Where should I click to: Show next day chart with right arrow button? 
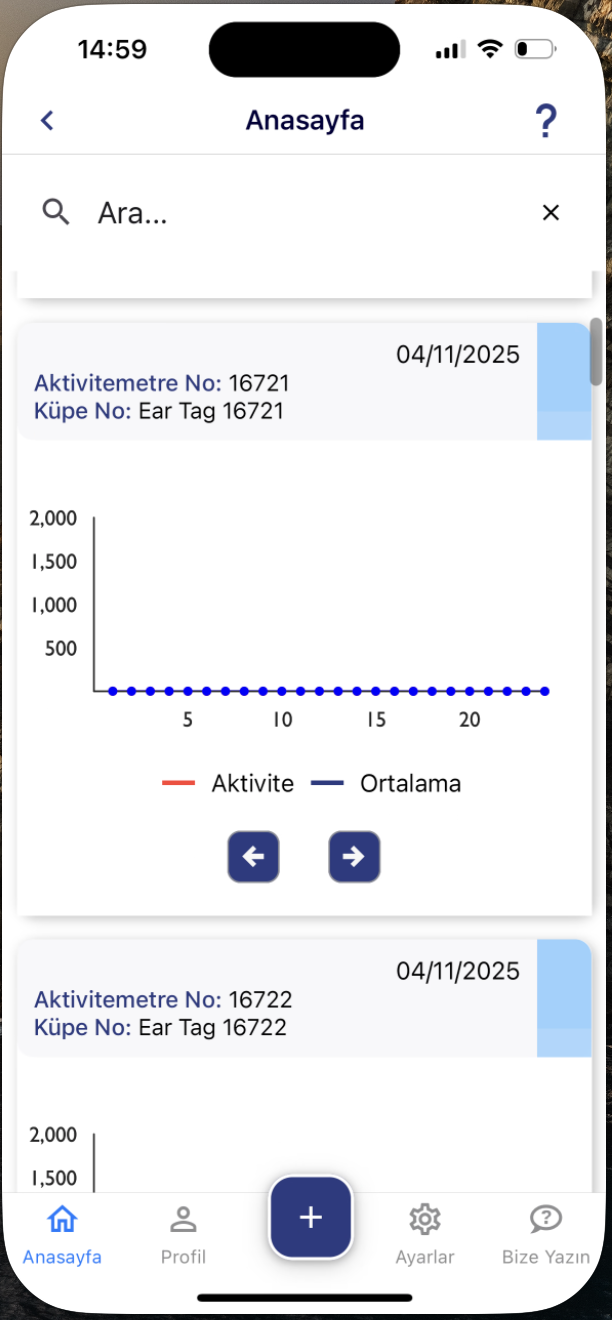coord(354,857)
